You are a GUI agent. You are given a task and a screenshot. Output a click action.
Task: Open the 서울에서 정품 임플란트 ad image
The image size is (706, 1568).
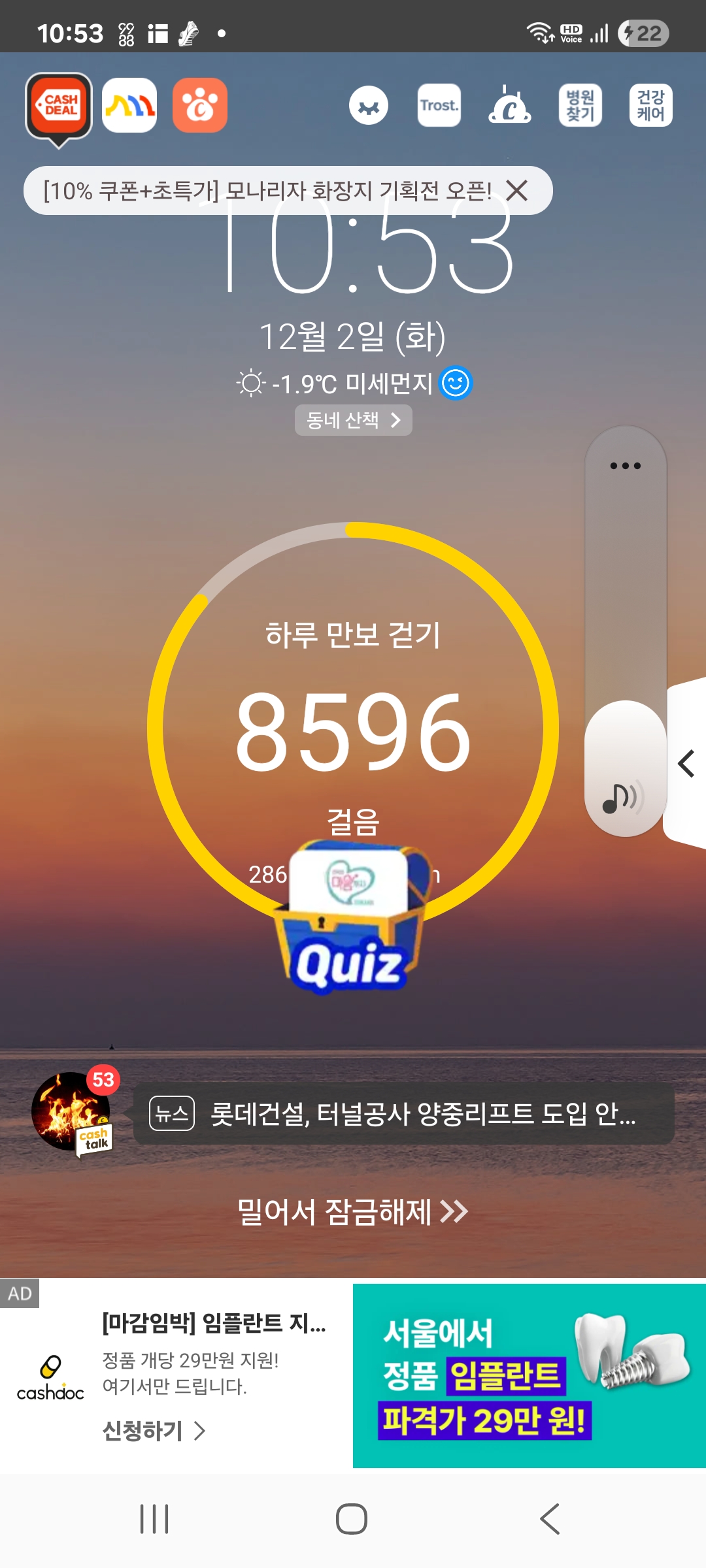529,1376
